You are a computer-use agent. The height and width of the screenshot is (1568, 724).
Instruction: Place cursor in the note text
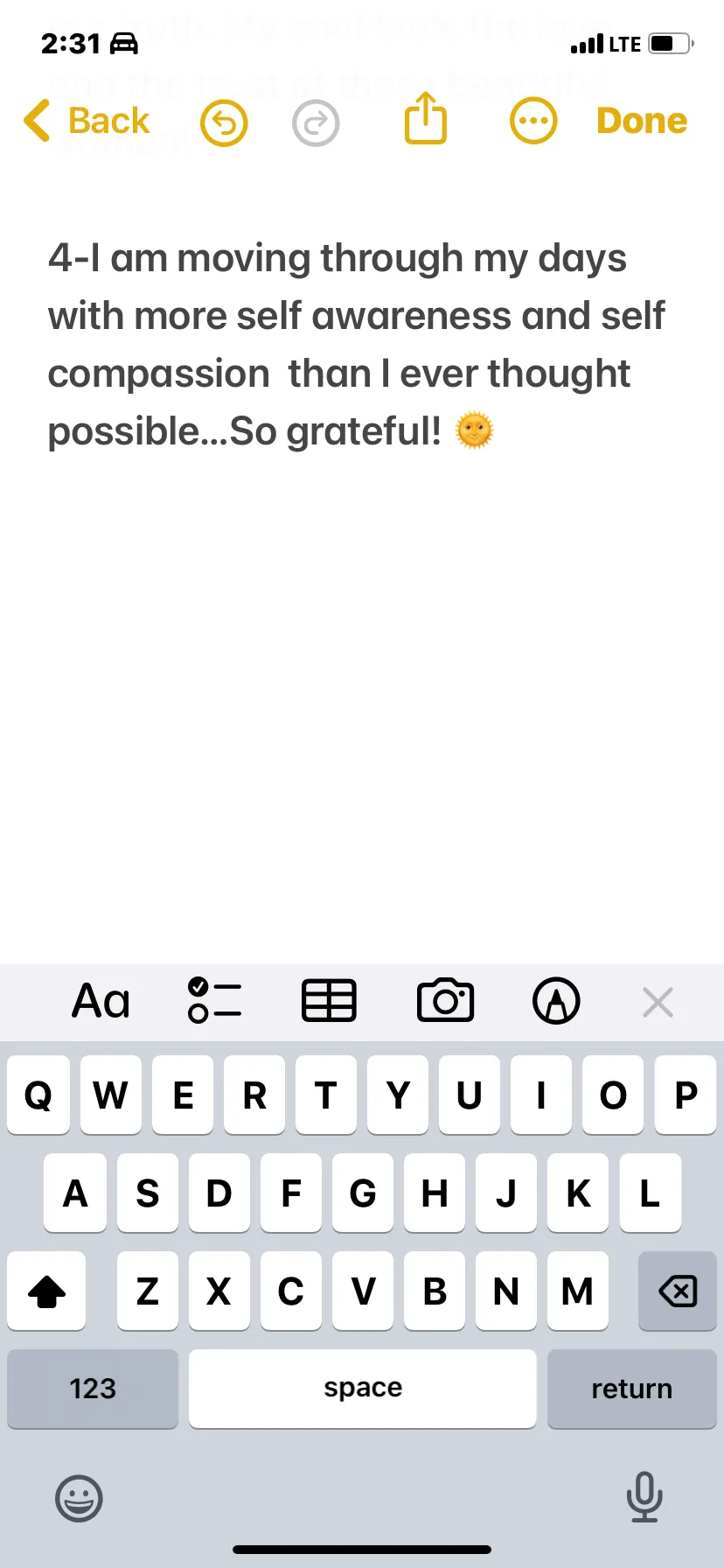point(357,345)
